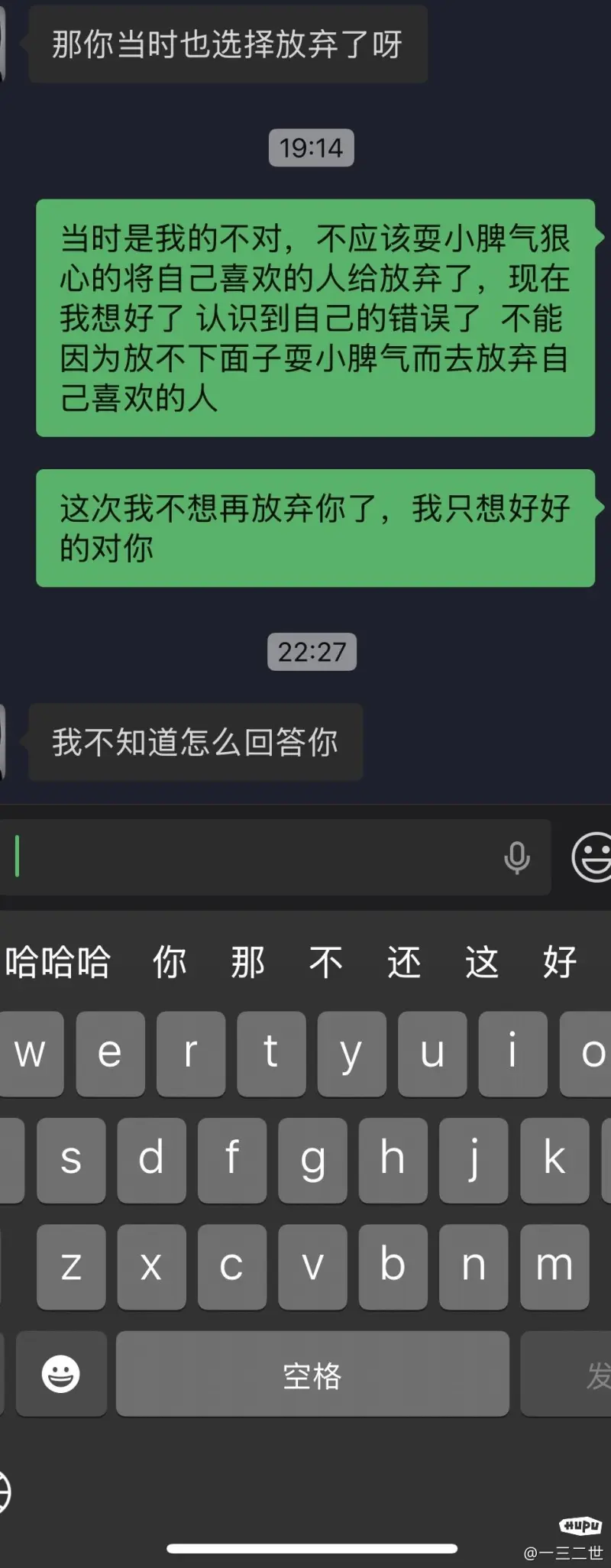
Task: Open the emoji sticker panel in chat
Action: tap(593, 857)
